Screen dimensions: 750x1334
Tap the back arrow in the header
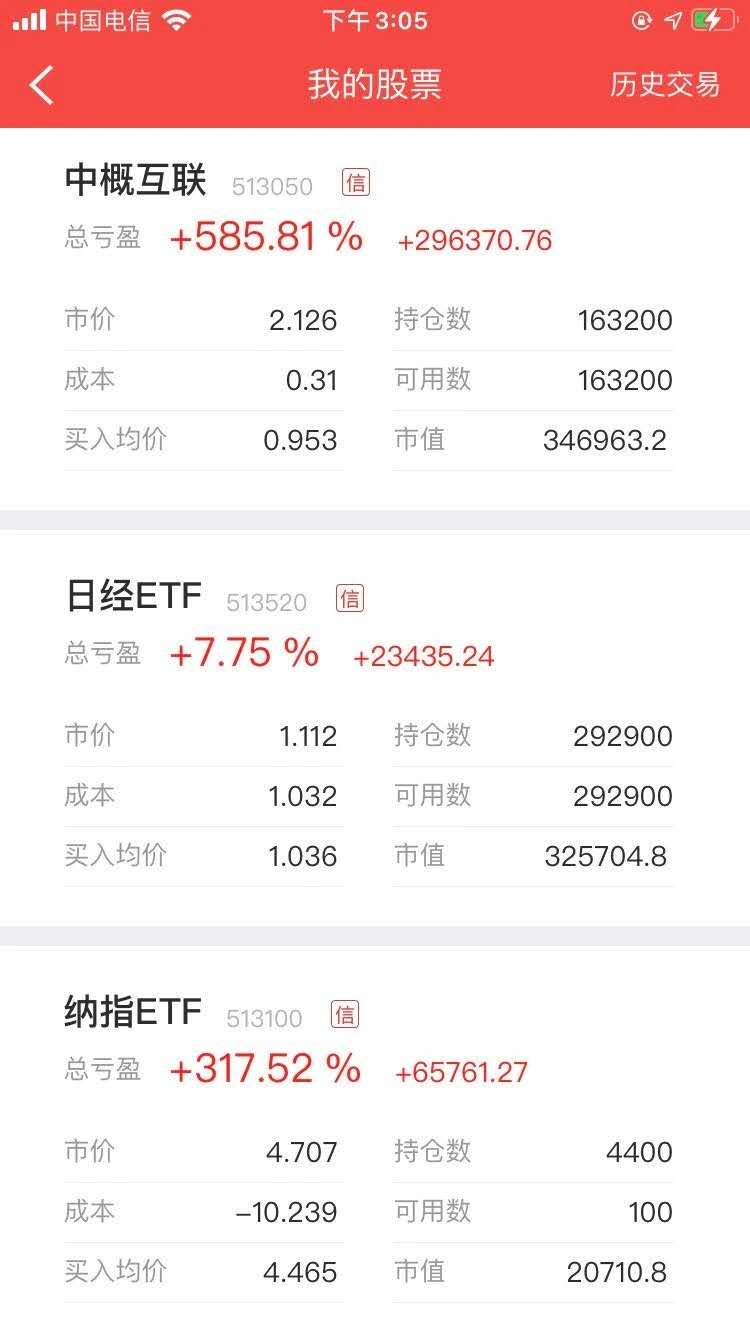click(40, 86)
